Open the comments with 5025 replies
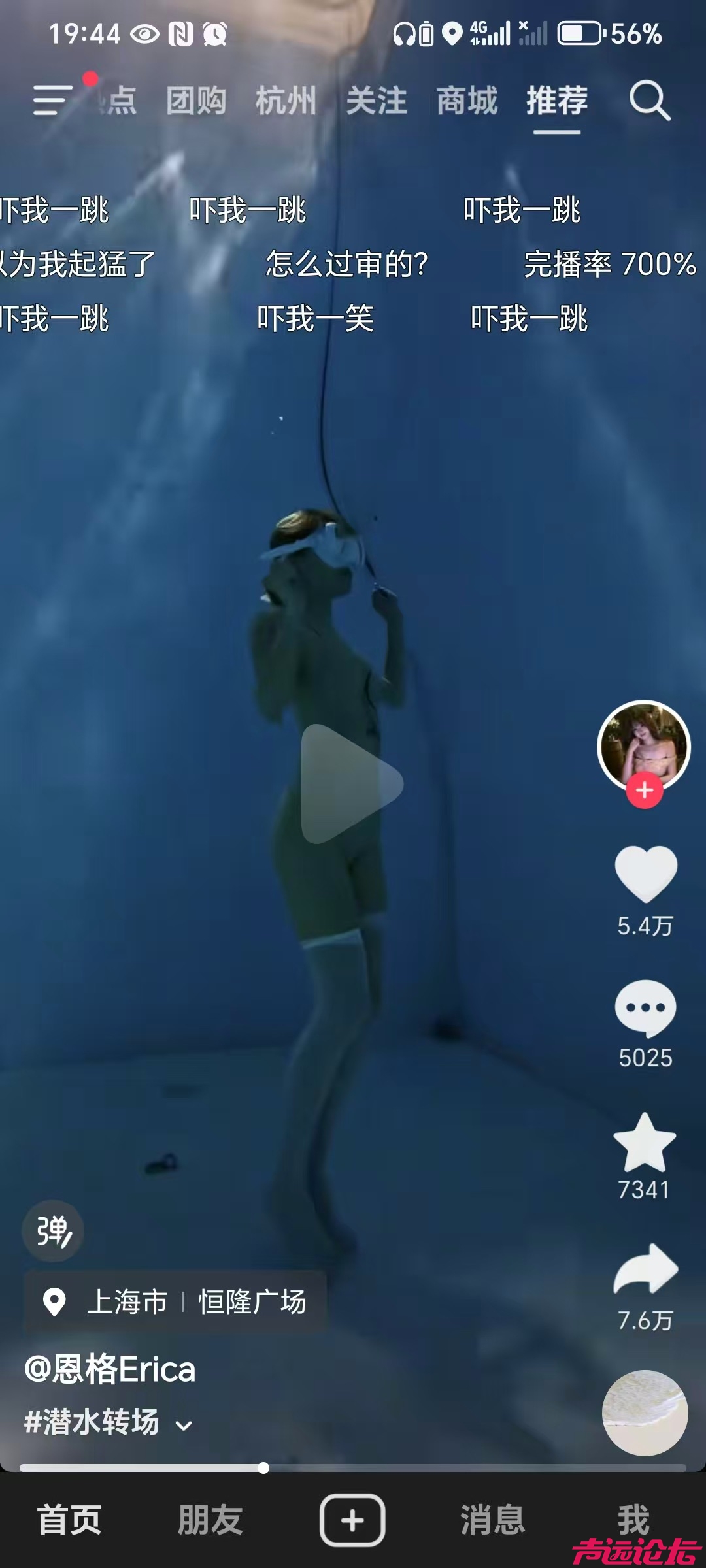706x1568 pixels. [x=645, y=1008]
